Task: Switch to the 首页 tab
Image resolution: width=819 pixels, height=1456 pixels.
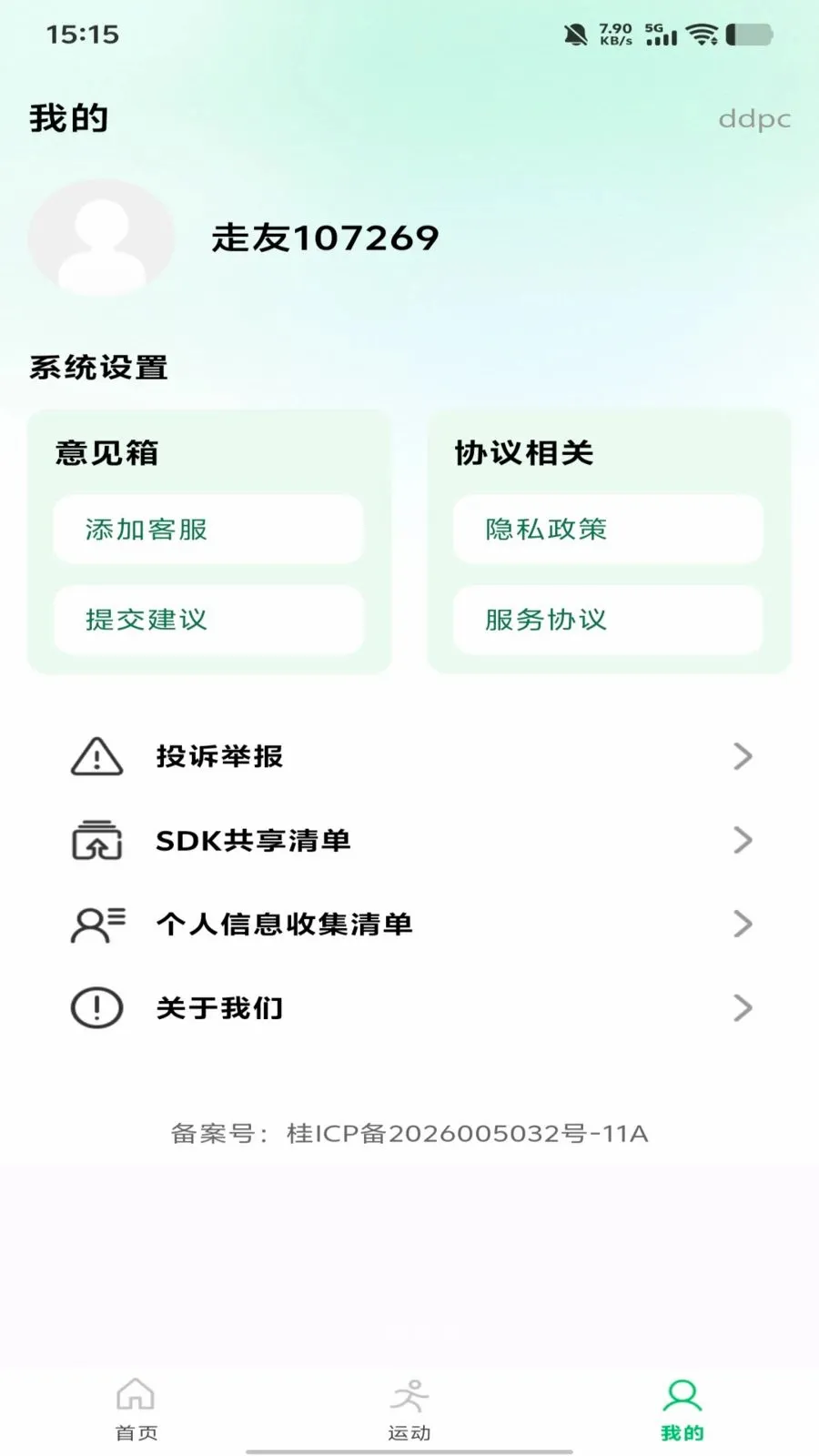Action: [x=136, y=1410]
